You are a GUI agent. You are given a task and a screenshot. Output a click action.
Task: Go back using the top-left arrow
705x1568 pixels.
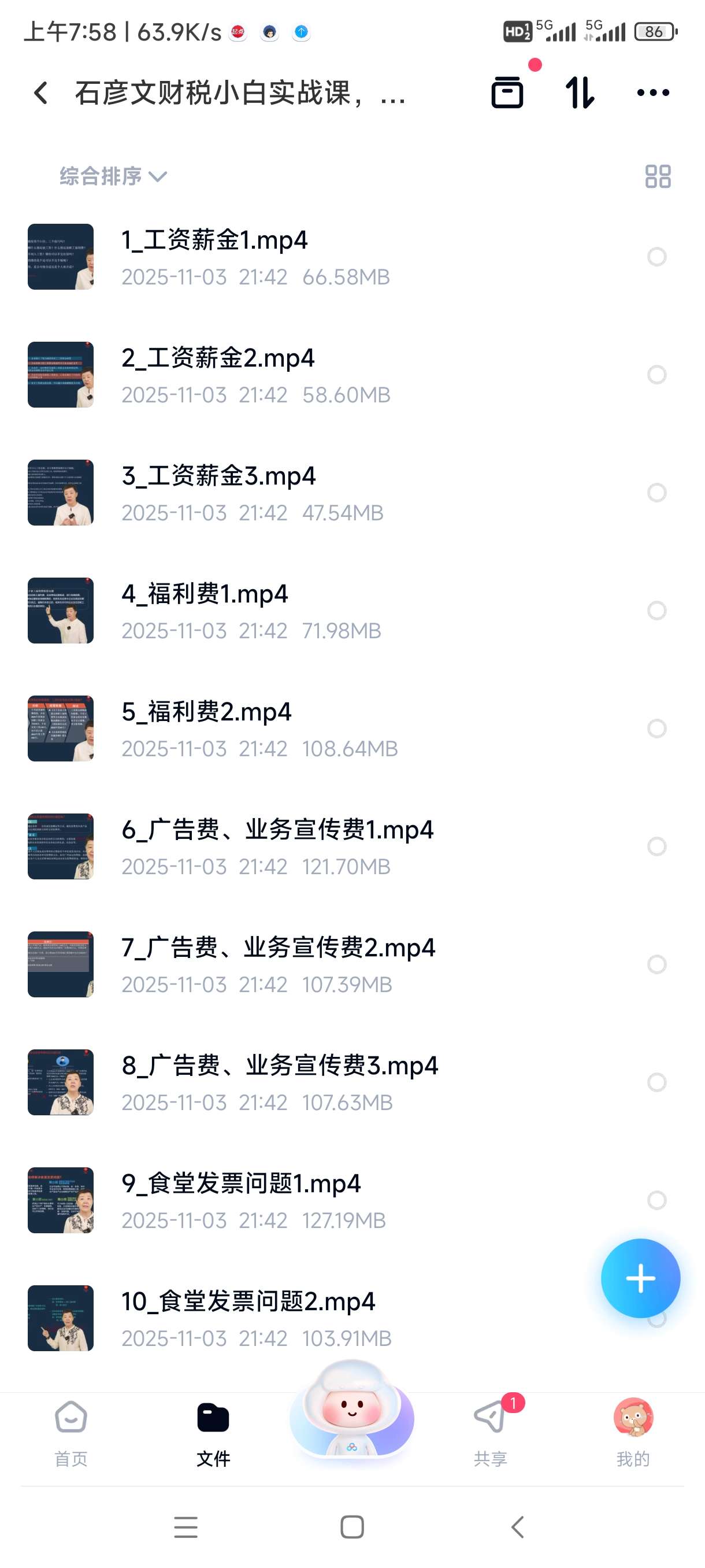39,91
